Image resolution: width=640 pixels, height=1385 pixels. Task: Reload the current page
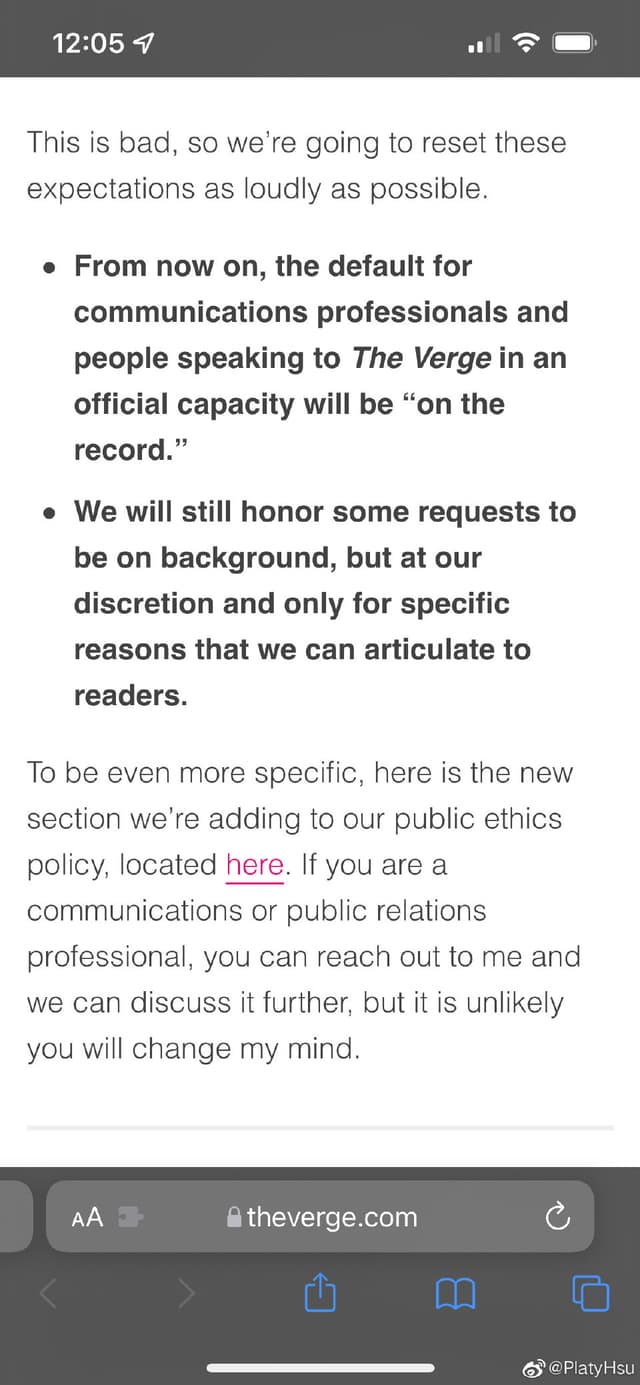pos(557,1217)
